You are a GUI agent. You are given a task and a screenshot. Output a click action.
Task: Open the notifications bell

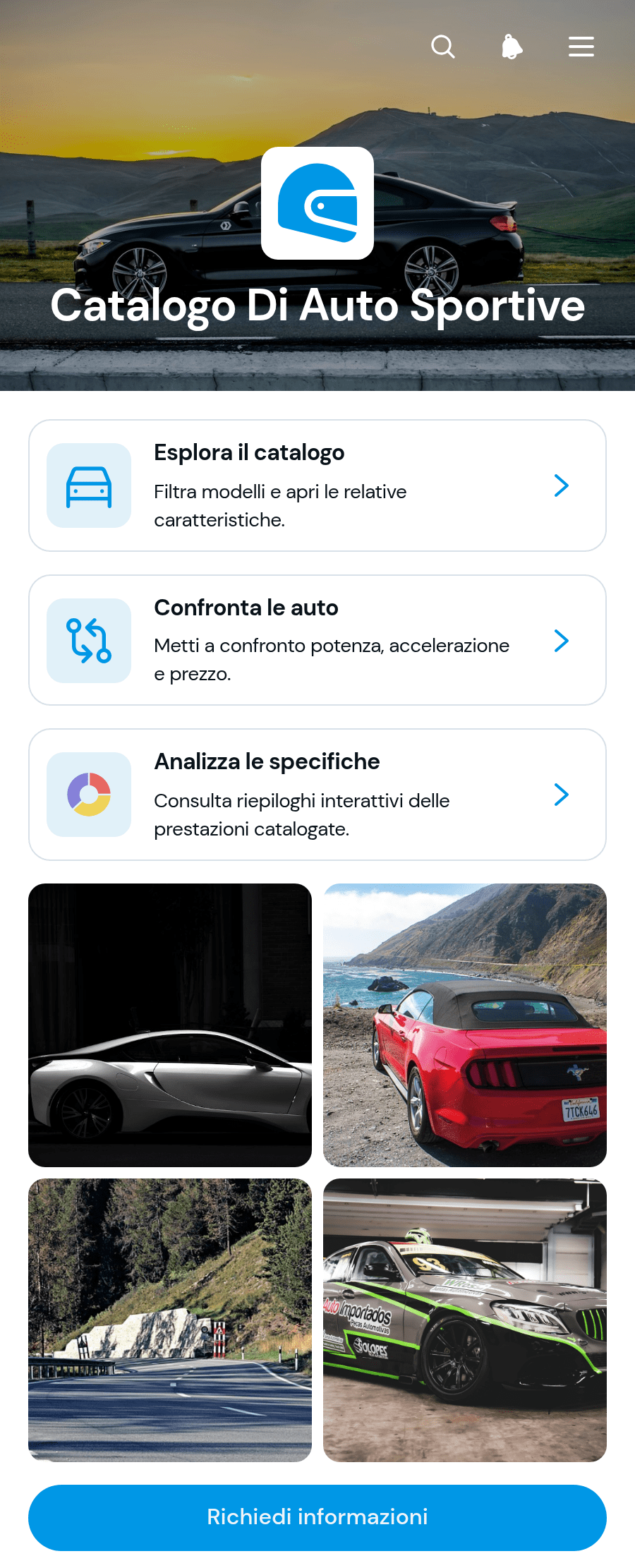click(x=512, y=47)
